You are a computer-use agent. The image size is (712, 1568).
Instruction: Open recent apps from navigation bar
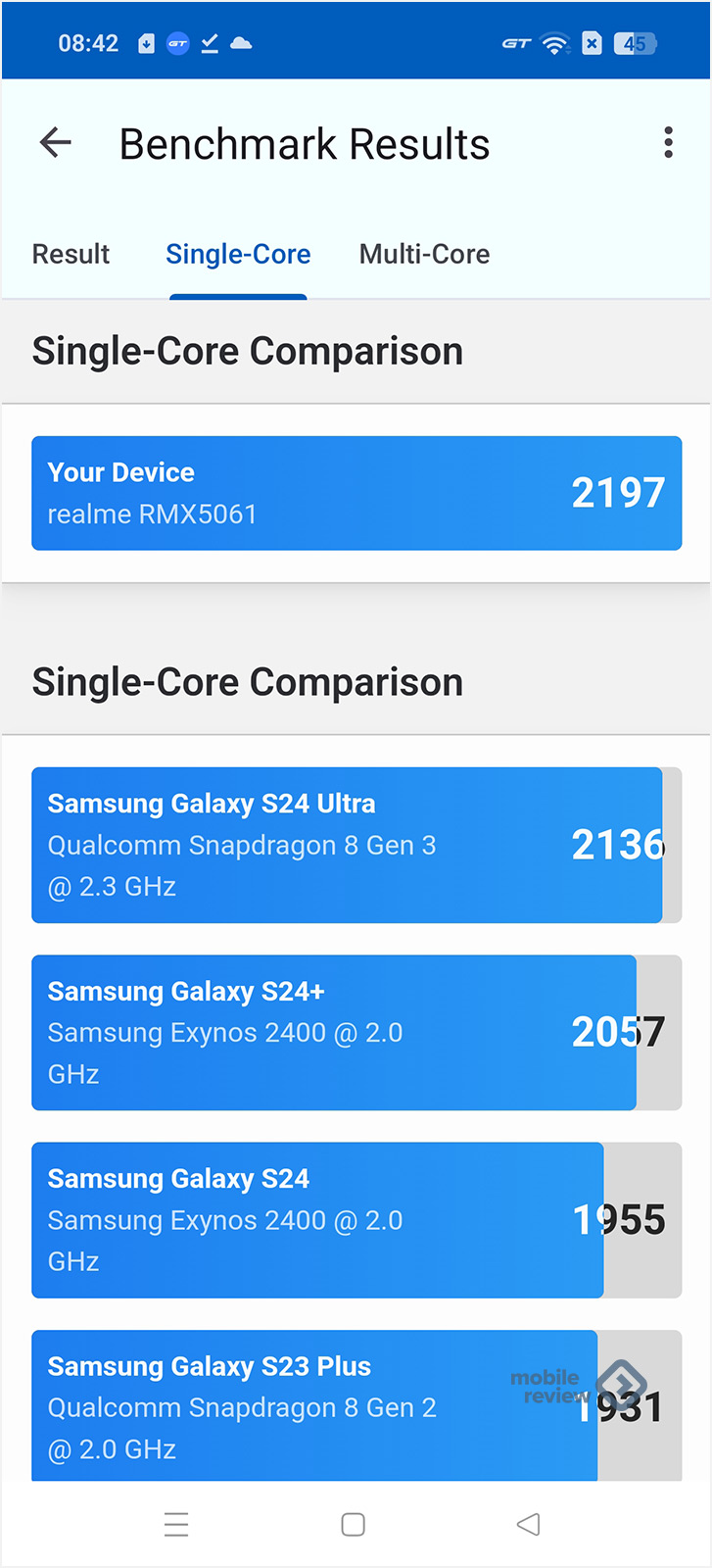click(x=176, y=1524)
